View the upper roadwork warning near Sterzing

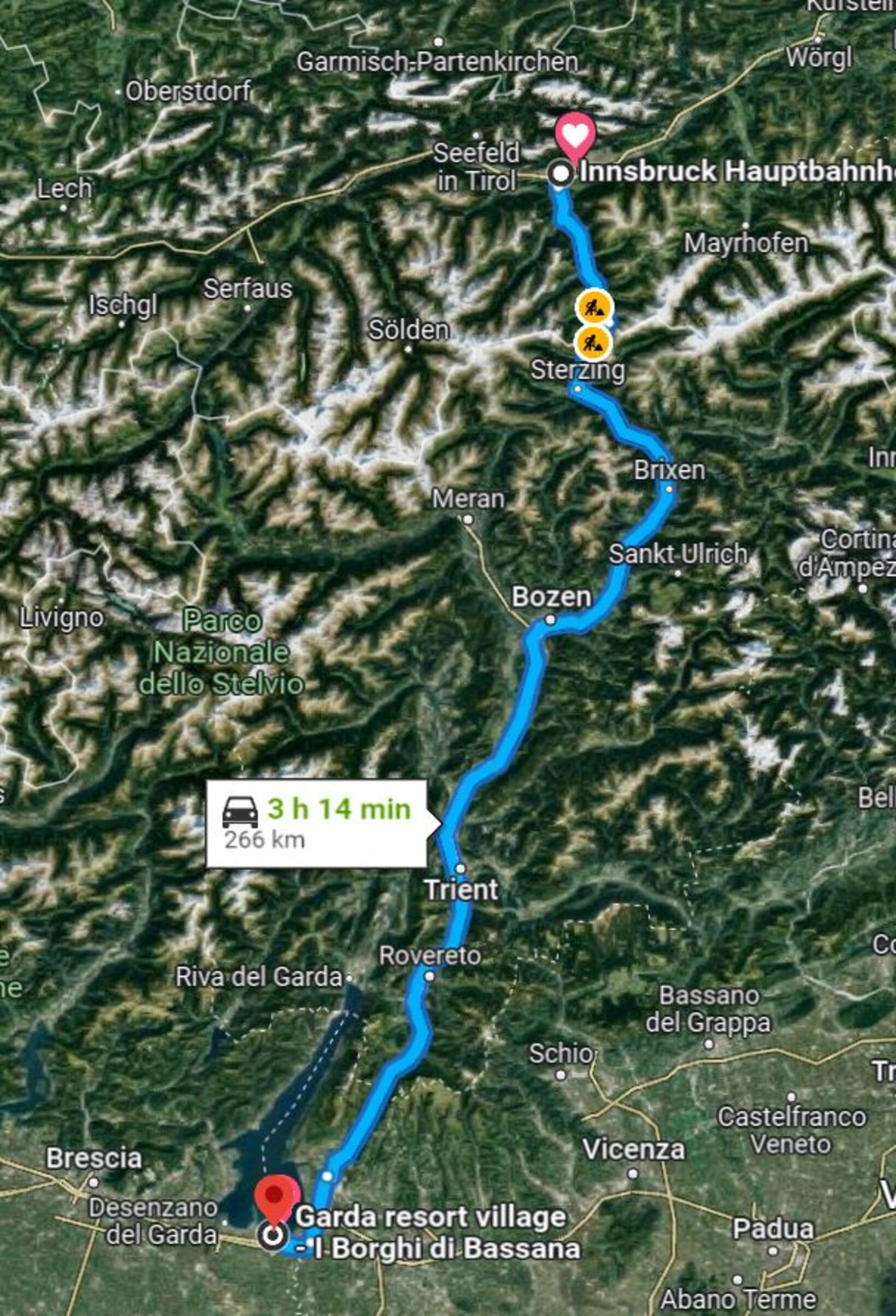coord(594,308)
